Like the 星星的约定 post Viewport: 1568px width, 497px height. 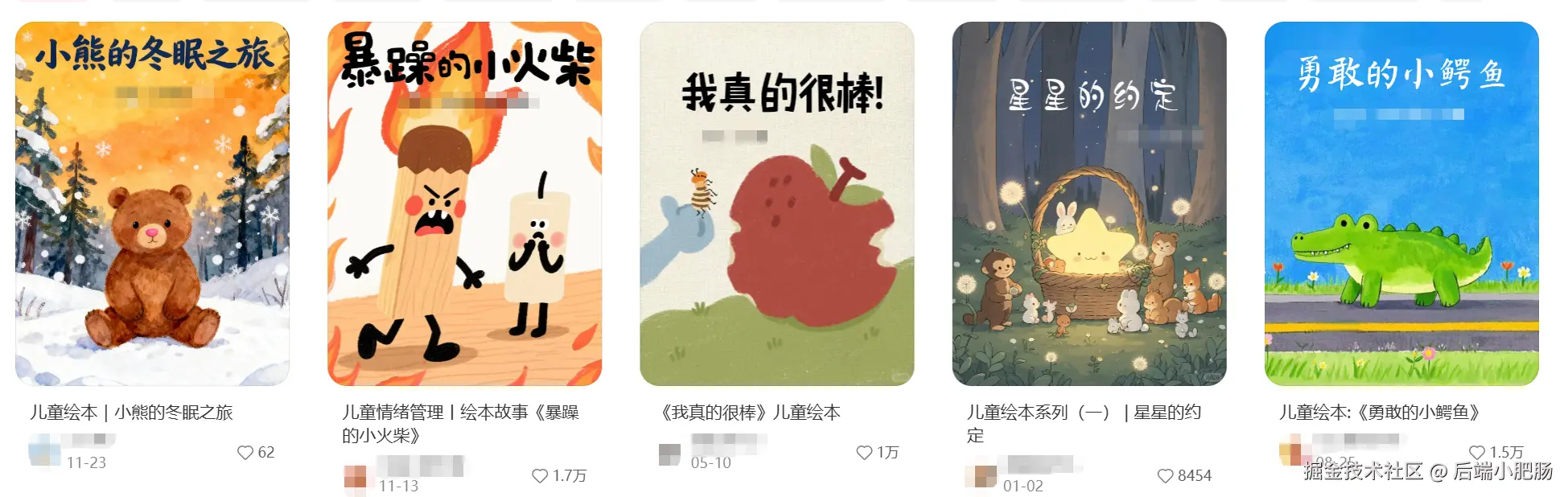(x=1165, y=476)
